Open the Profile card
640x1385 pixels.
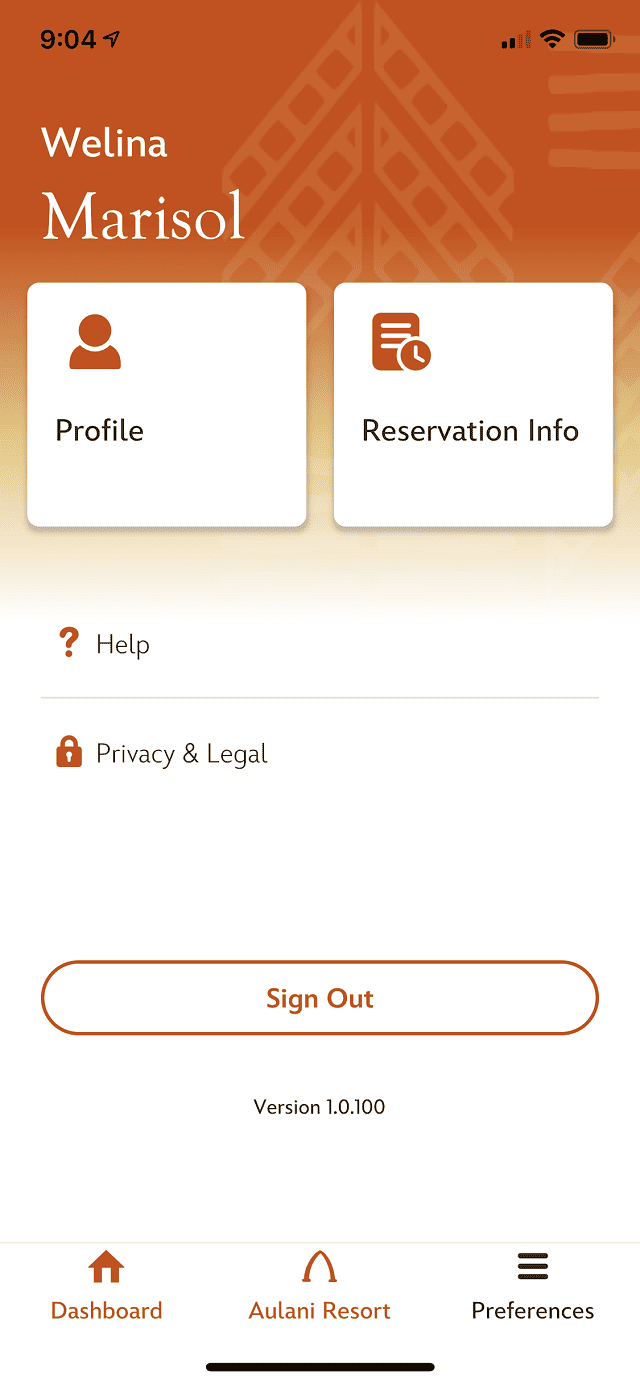pyautogui.click(x=166, y=404)
